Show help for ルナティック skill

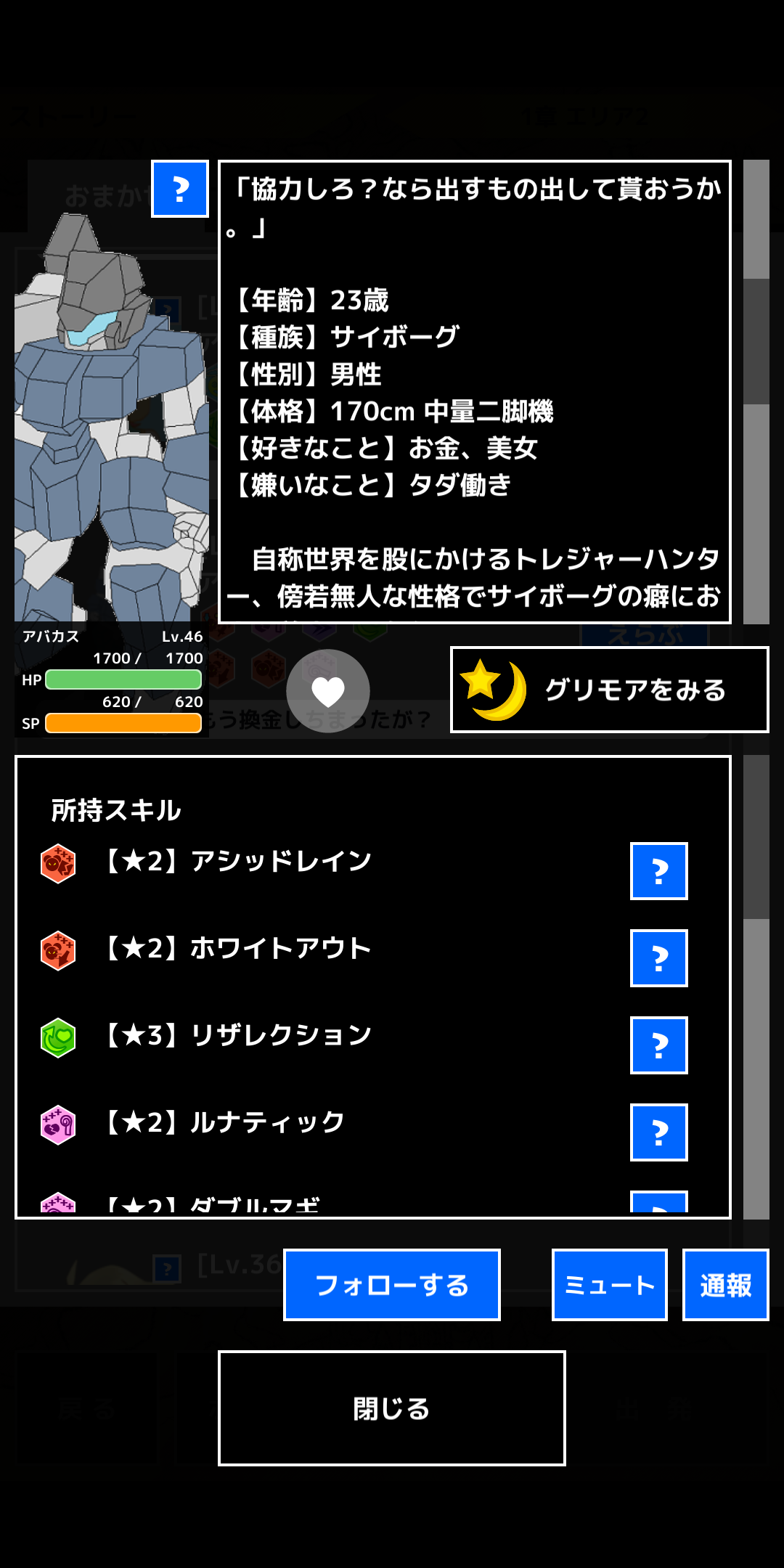659,1132
